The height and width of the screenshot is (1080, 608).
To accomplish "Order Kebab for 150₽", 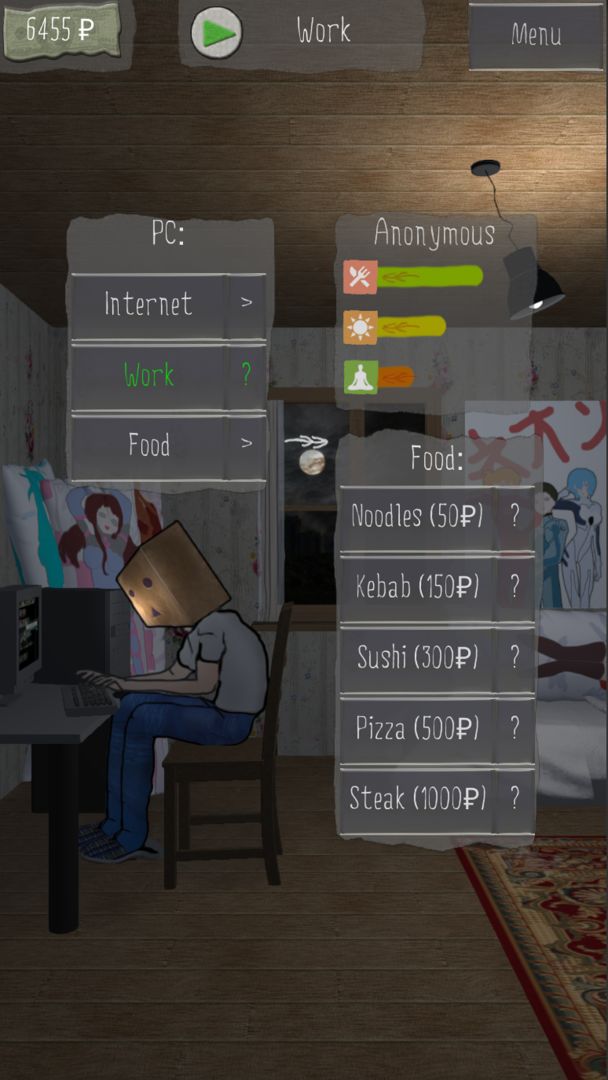I will tap(417, 587).
